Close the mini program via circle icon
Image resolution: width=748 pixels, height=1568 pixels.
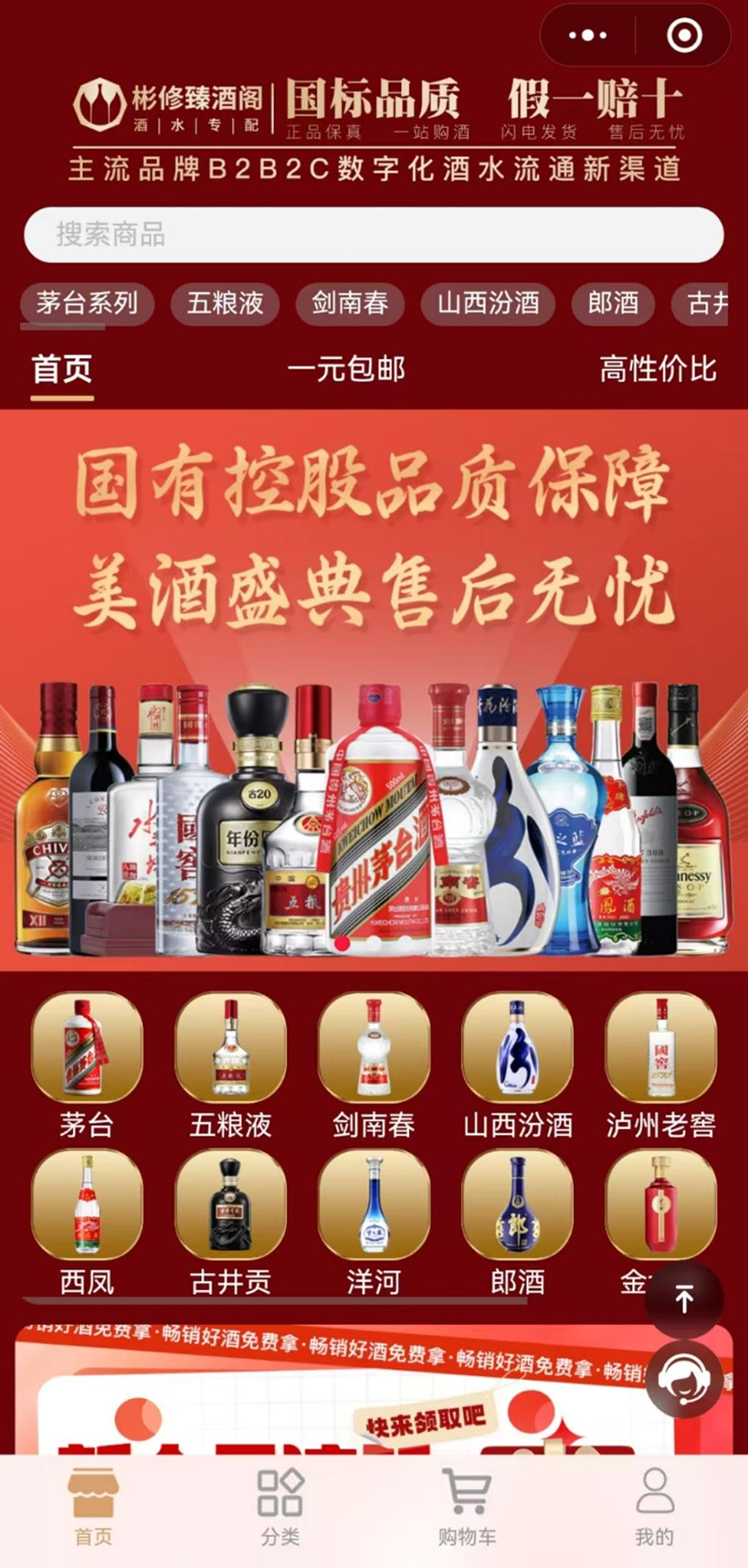tap(684, 36)
